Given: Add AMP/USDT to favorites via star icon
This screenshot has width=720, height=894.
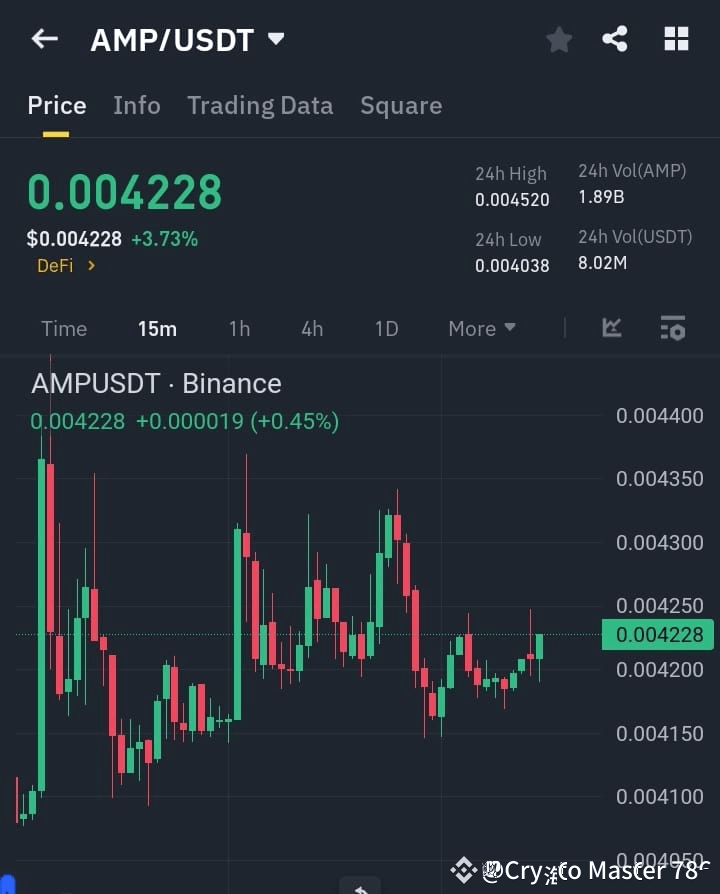Looking at the screenshot, I should tap(559, 40).
